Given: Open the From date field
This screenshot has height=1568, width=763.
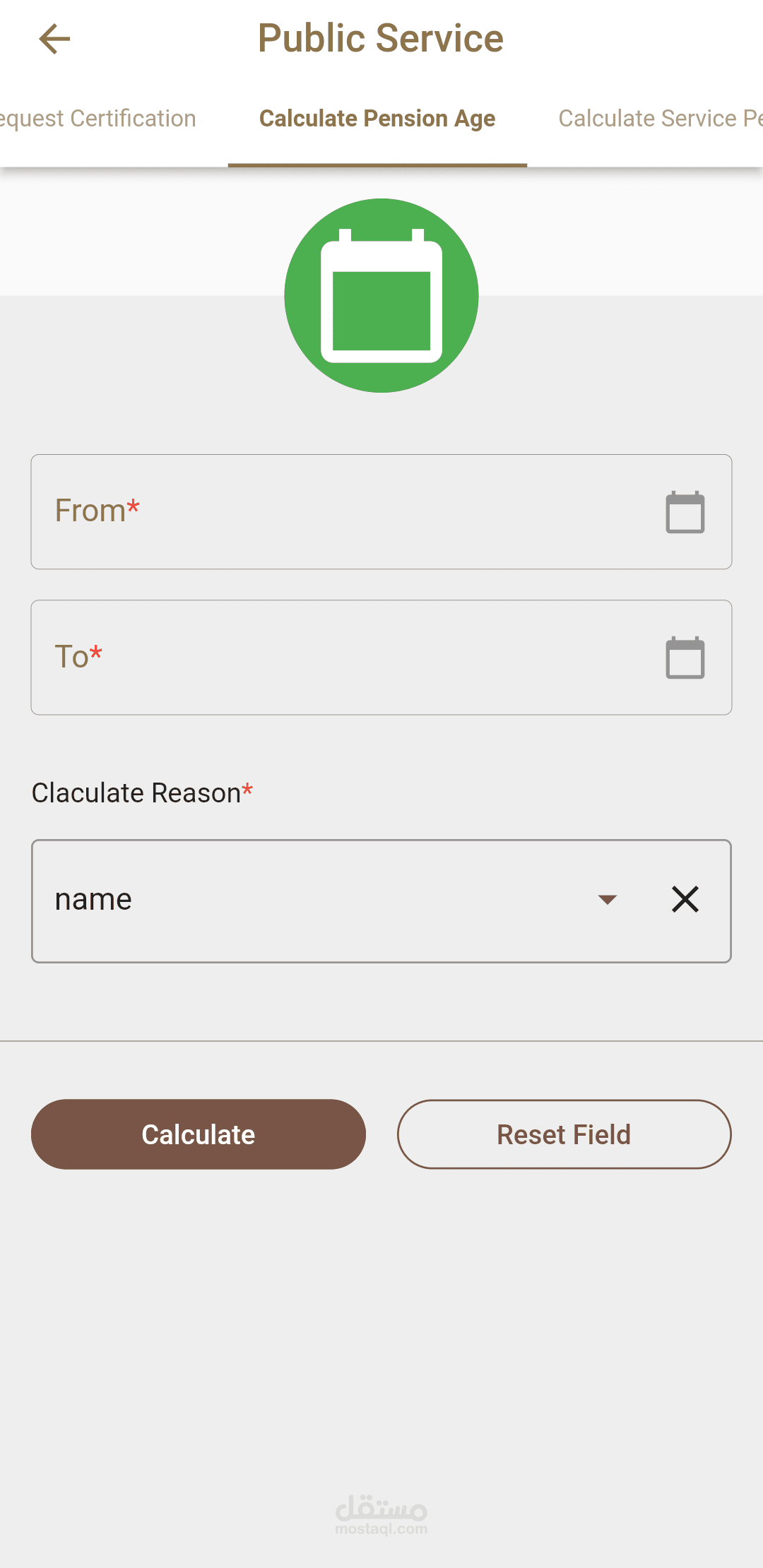Looking at the screenshot, I should [381, 512].
